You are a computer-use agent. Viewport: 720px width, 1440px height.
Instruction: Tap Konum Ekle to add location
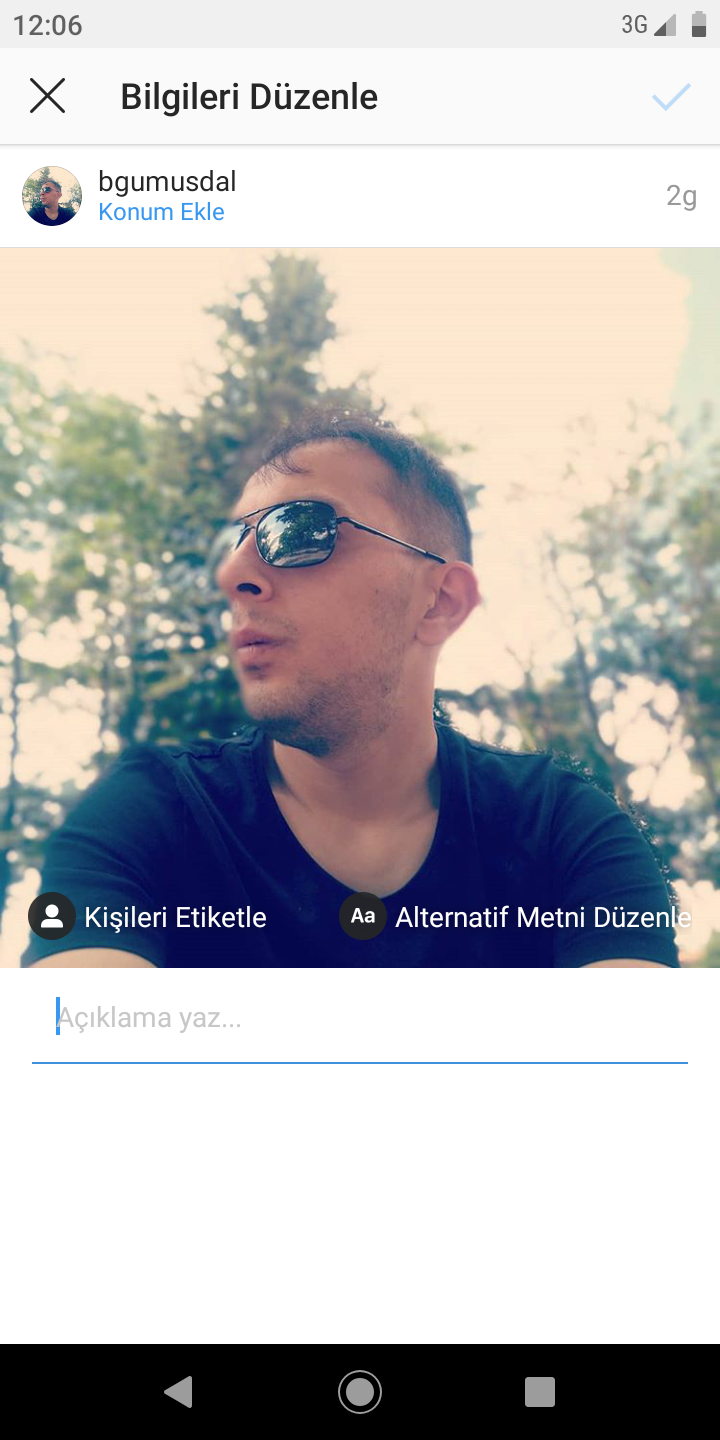pyautogui.click(x=161, y=212)
